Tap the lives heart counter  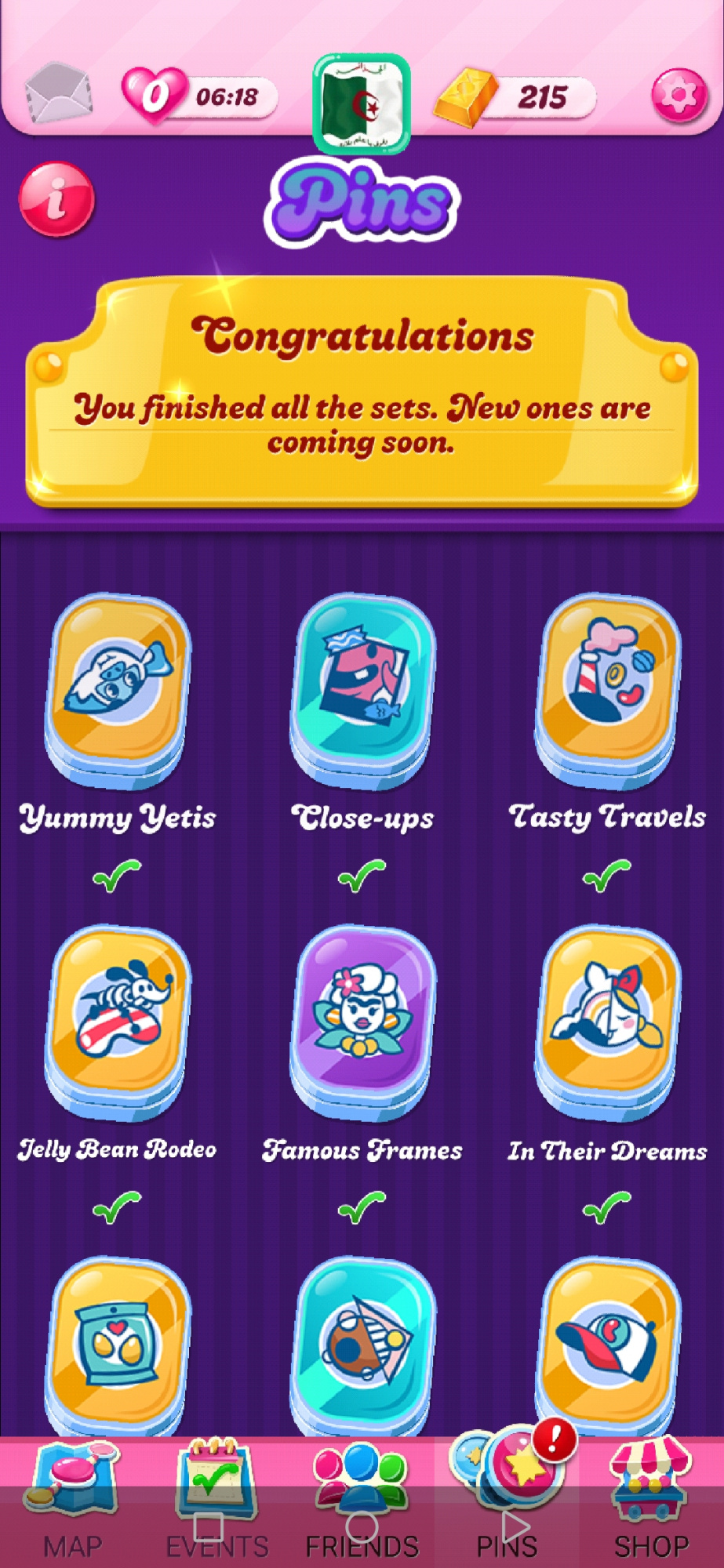coord(199,96)
